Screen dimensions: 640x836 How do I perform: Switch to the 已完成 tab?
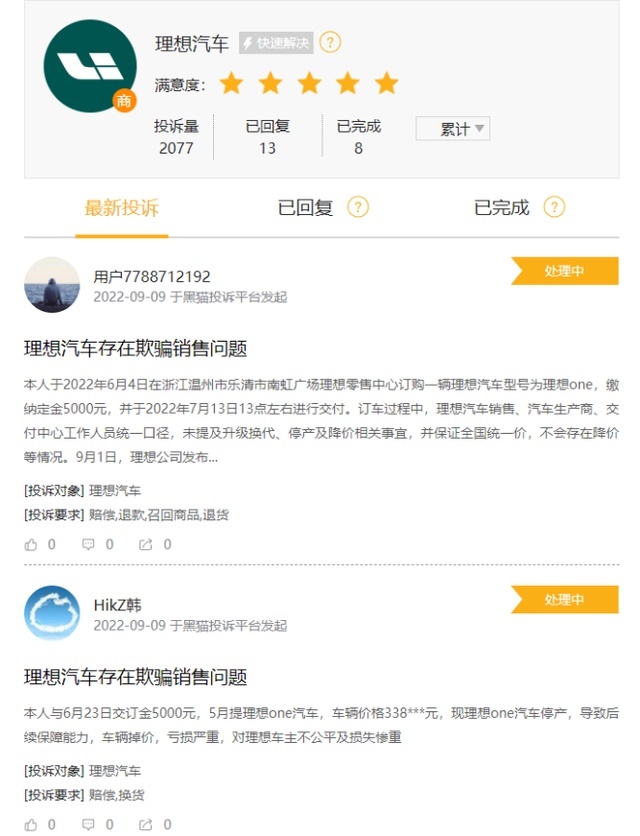[501, 208]
